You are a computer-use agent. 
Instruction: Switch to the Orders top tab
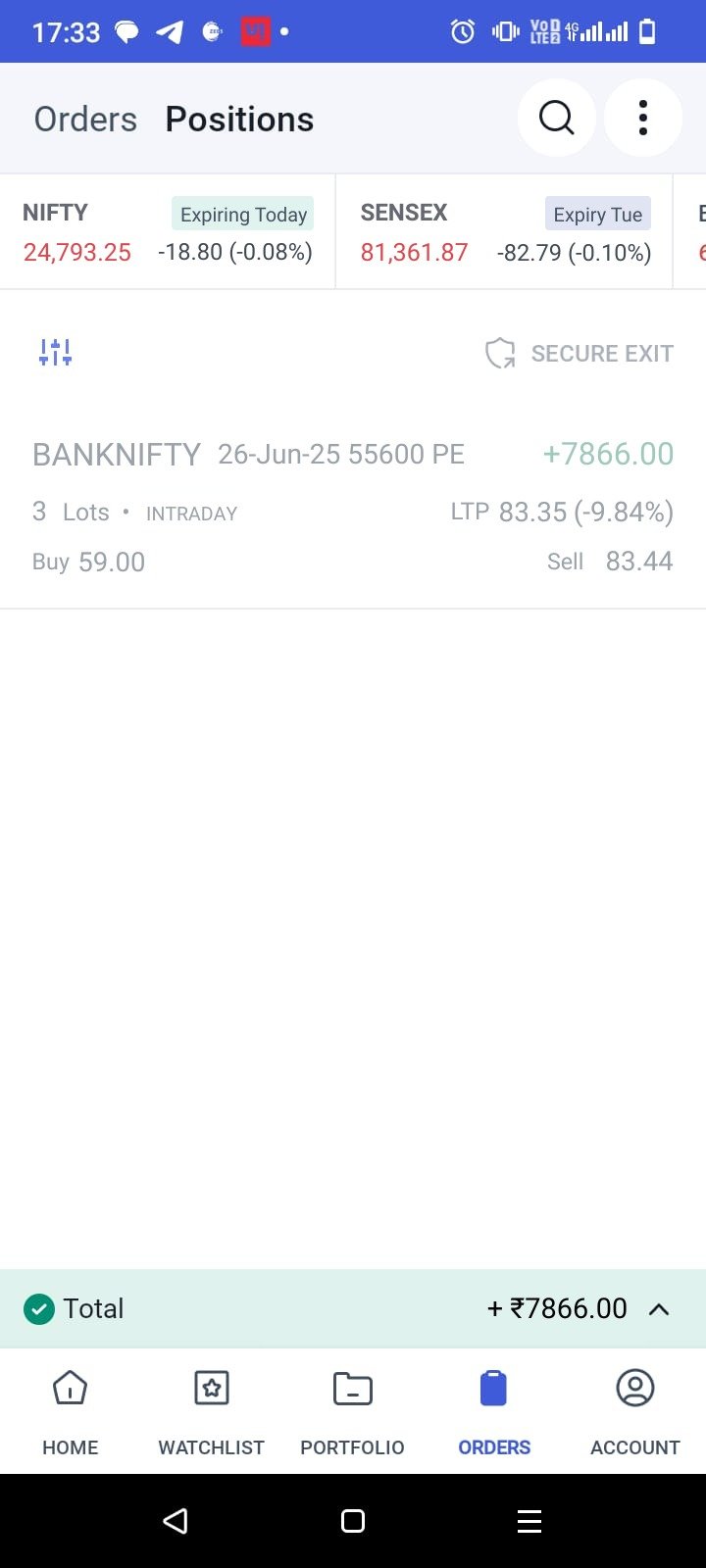(x=85, y=120)
